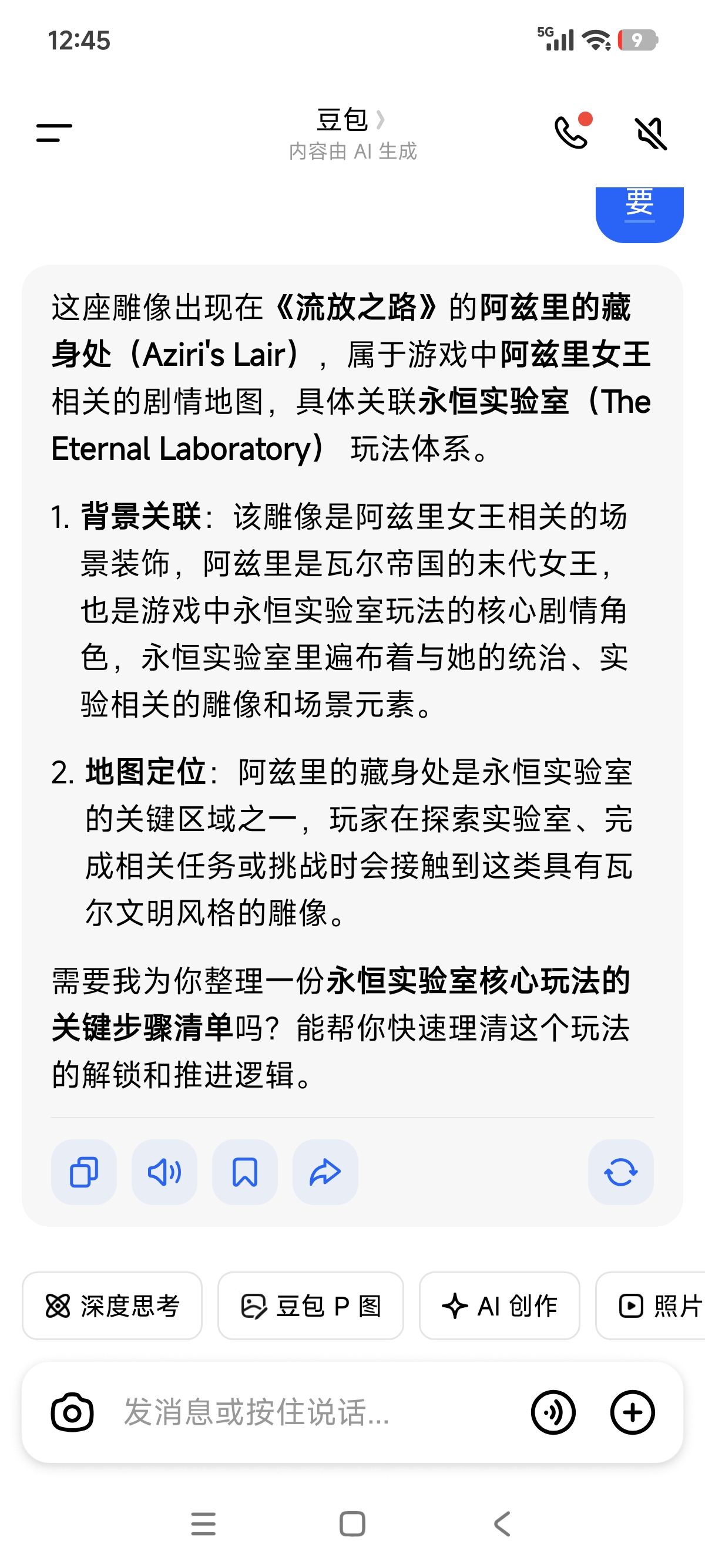Toggle the mute speaker icon
This screenshot has height=1568, width=705.
click(x=651, y=133)
